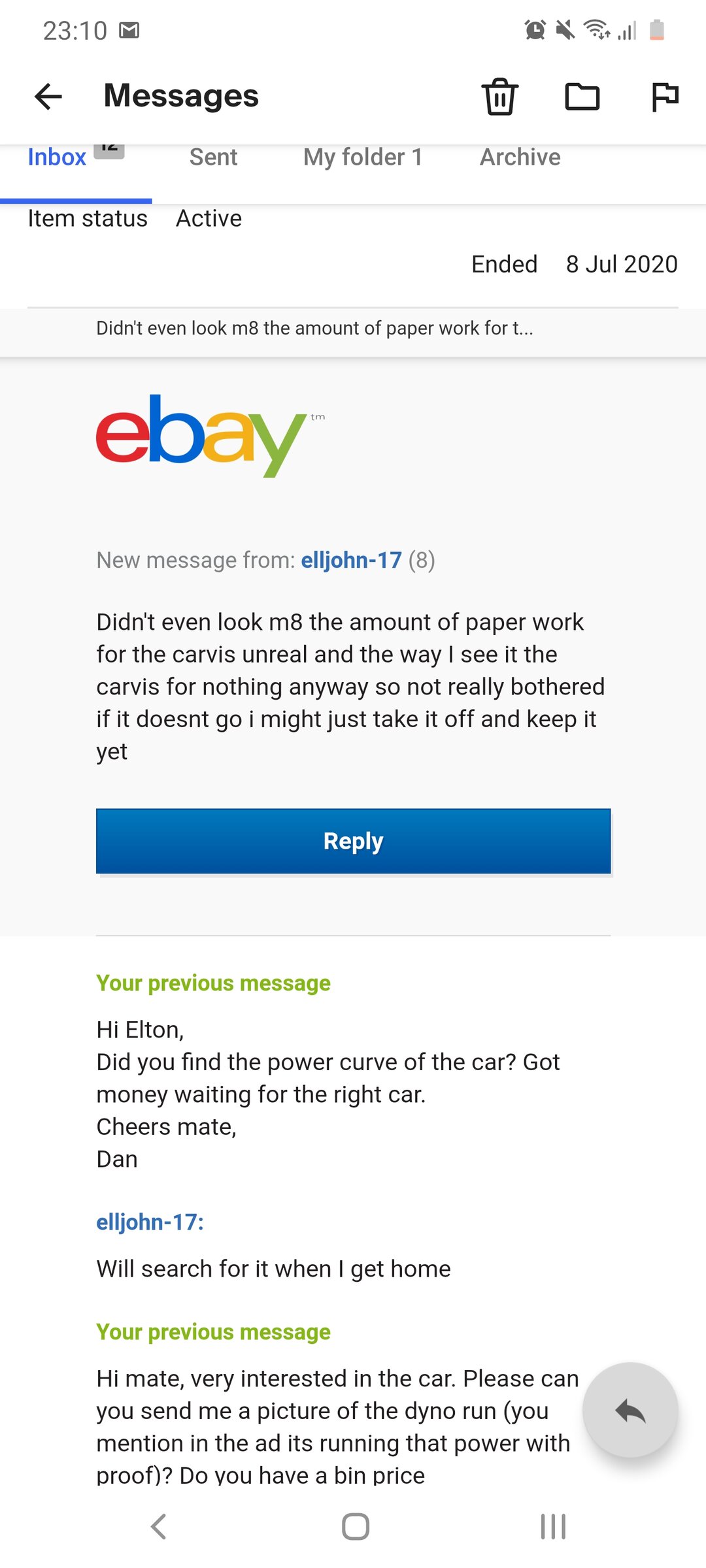This screenshot has height=1568, width=706.
Task: Tap the system back button
Action: point(158,1527)
